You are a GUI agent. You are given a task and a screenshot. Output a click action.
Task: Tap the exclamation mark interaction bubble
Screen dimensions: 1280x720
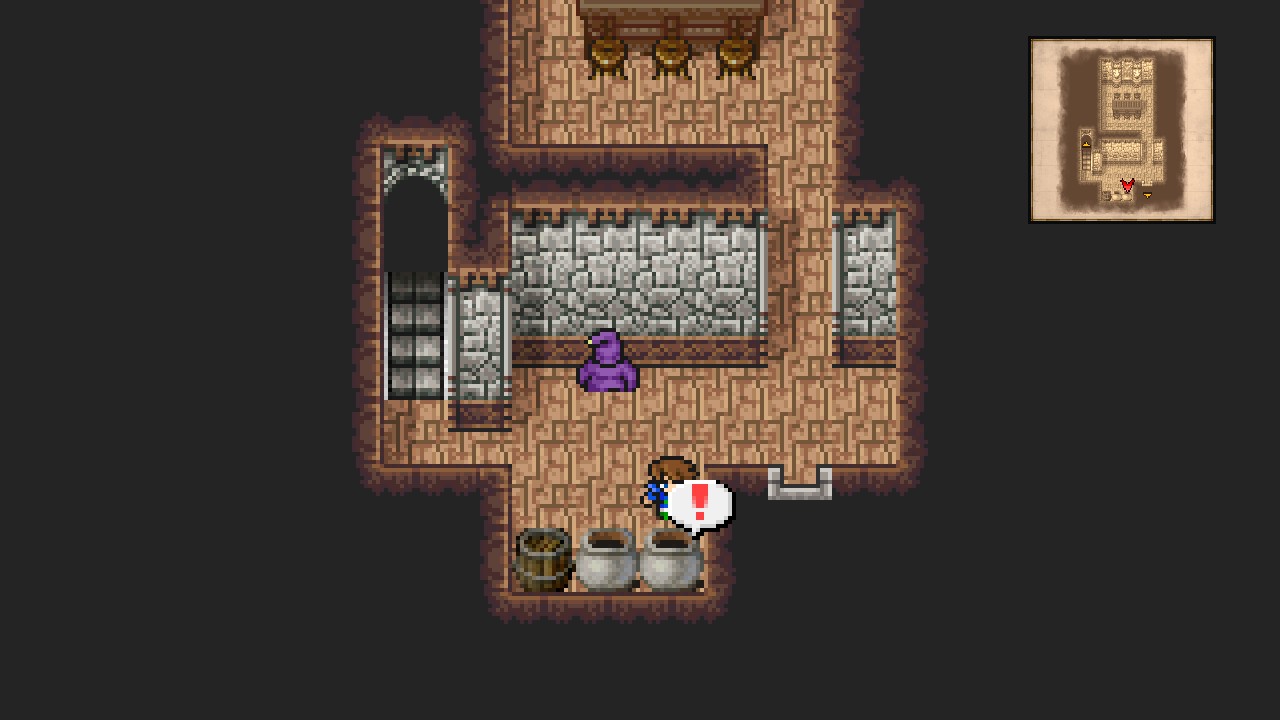coord(700,503)
